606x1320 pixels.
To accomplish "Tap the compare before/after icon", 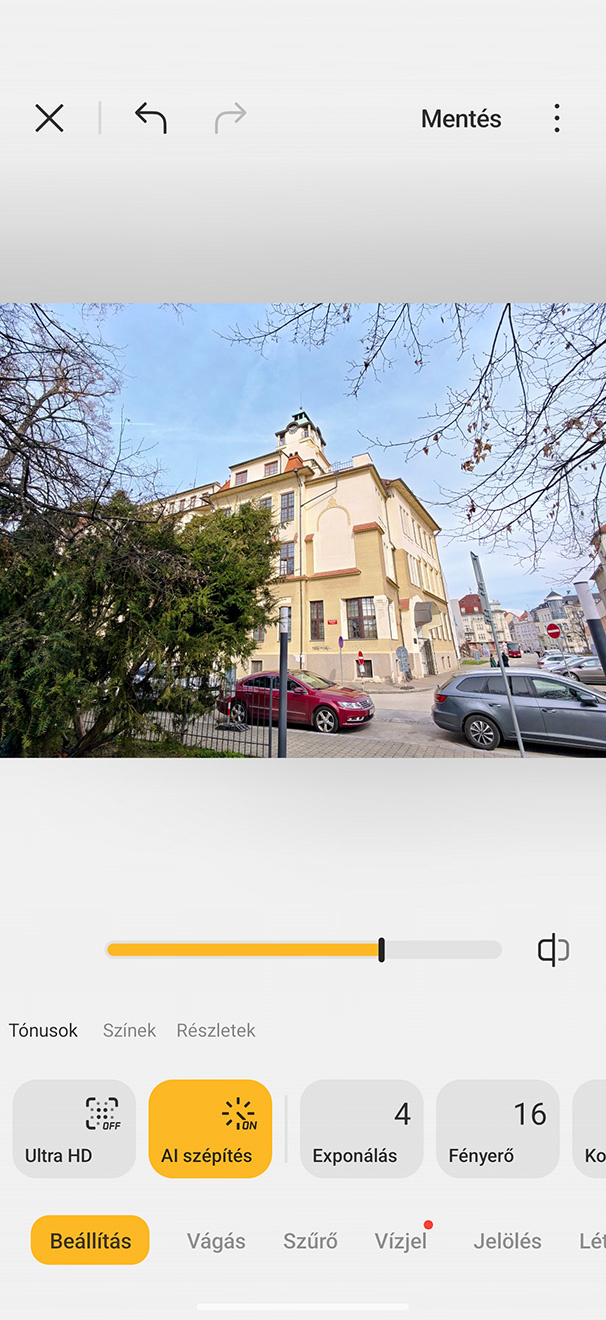I will [x=553, y=950].
